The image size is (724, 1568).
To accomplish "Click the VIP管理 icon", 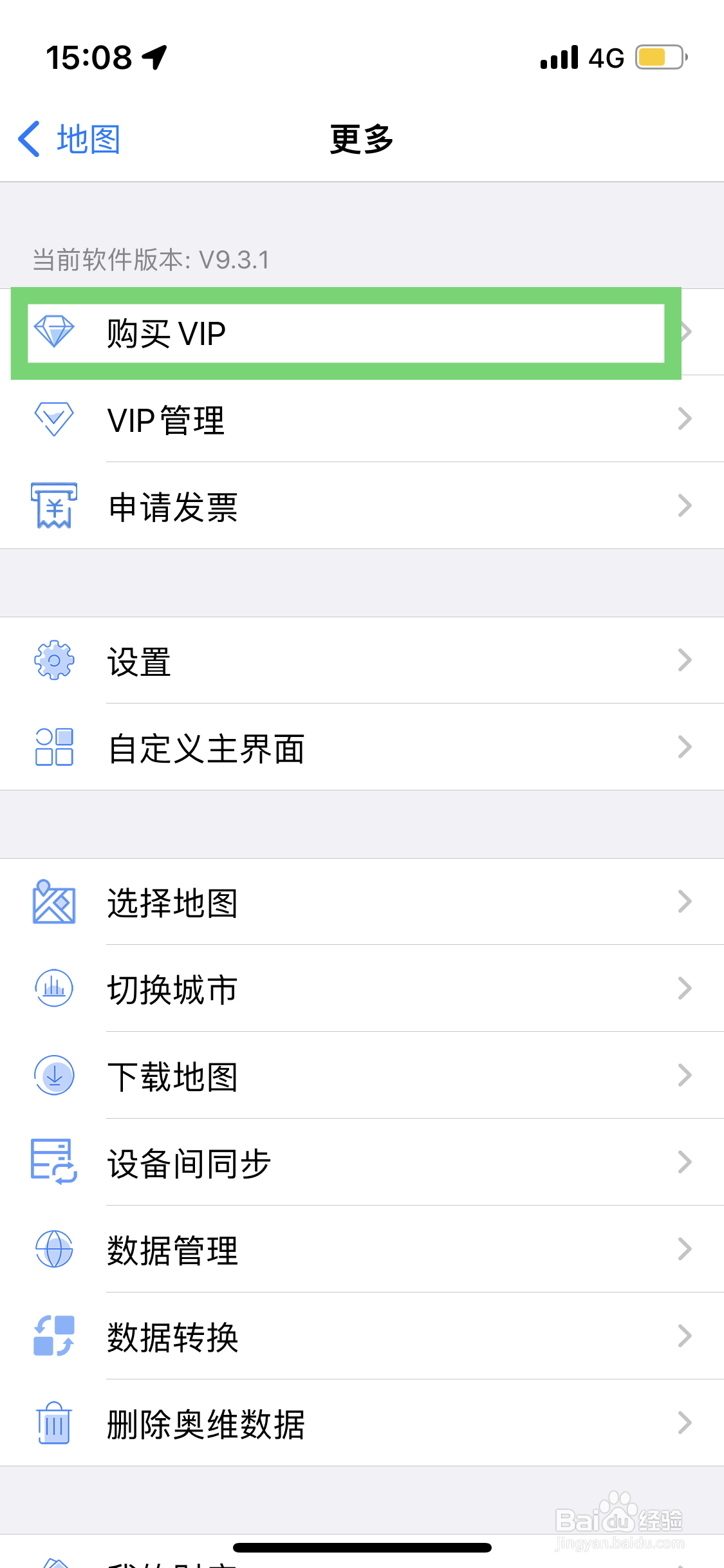I will coord(53,420).
